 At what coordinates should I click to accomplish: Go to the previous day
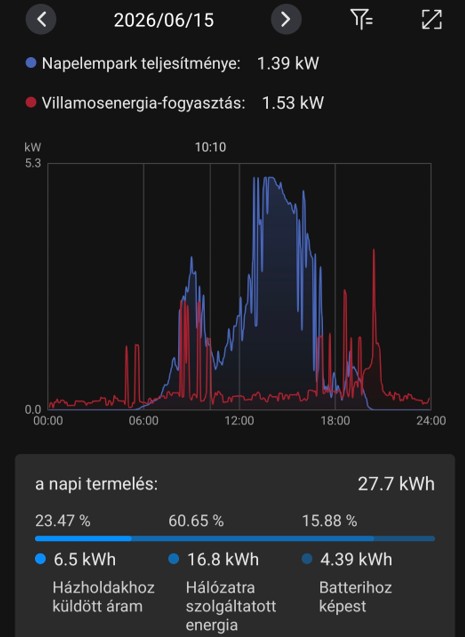tap(41, 19)
